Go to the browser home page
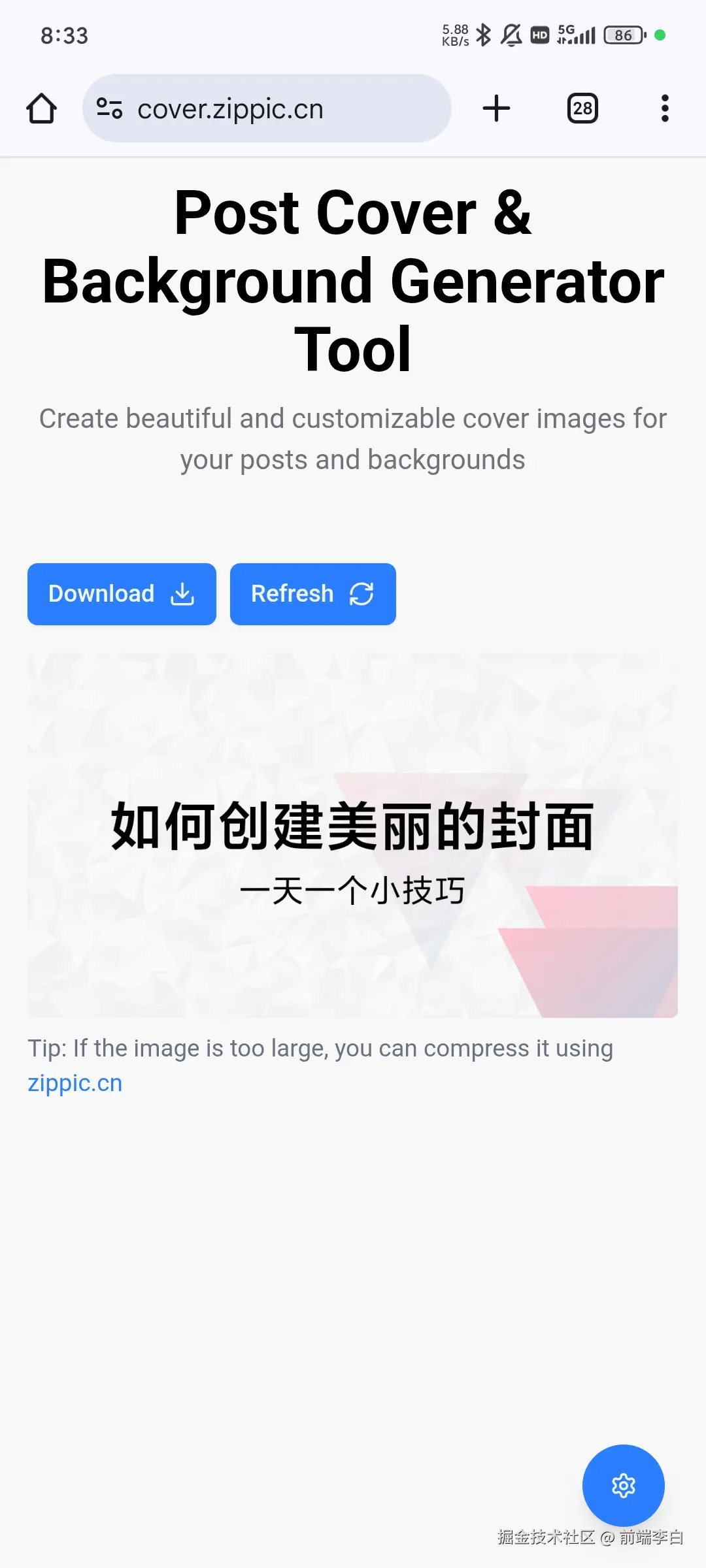This screenshot has height=1568, width=706. pos(41,108)
